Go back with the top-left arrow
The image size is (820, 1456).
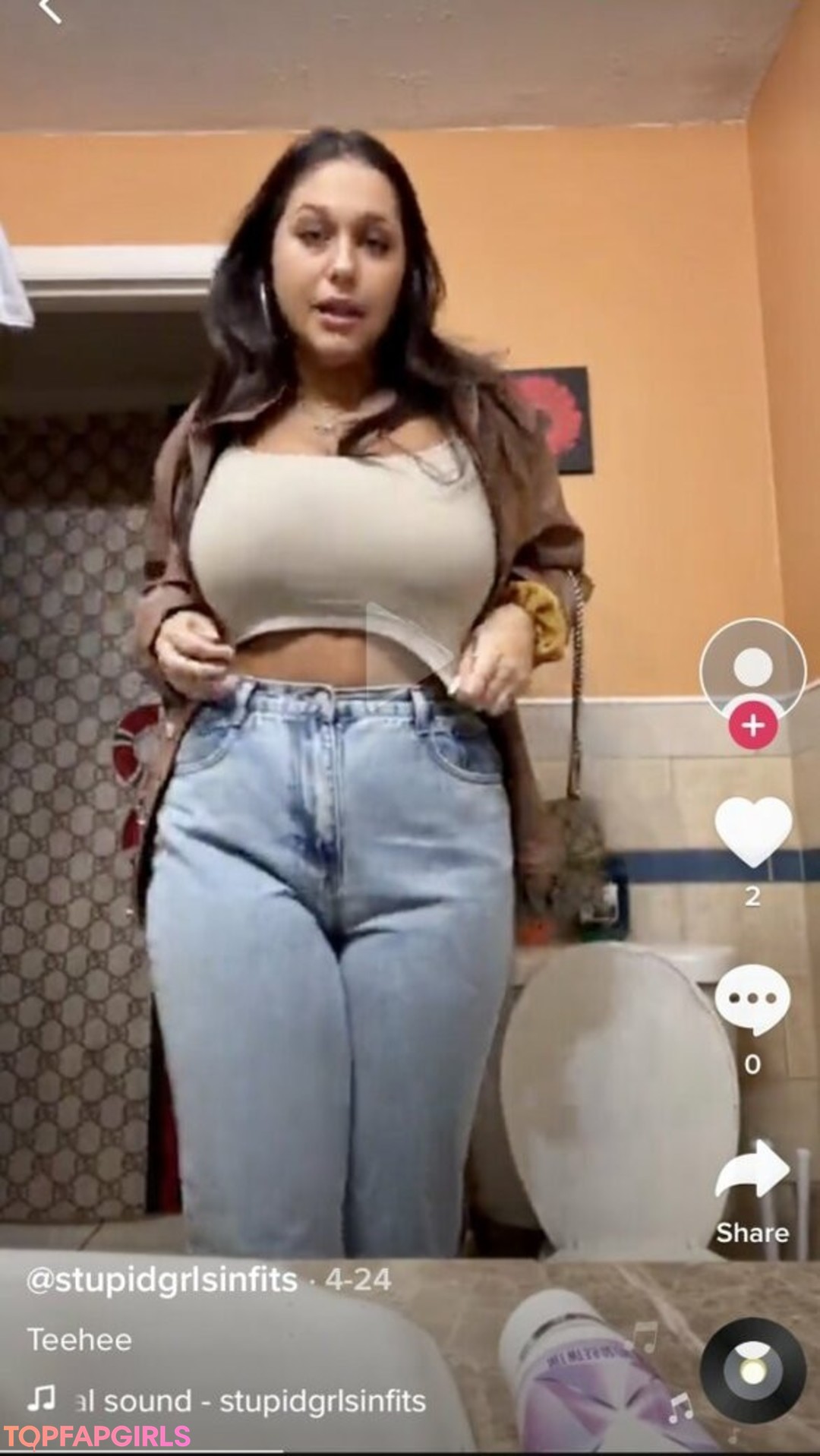(x=50, y=11)
